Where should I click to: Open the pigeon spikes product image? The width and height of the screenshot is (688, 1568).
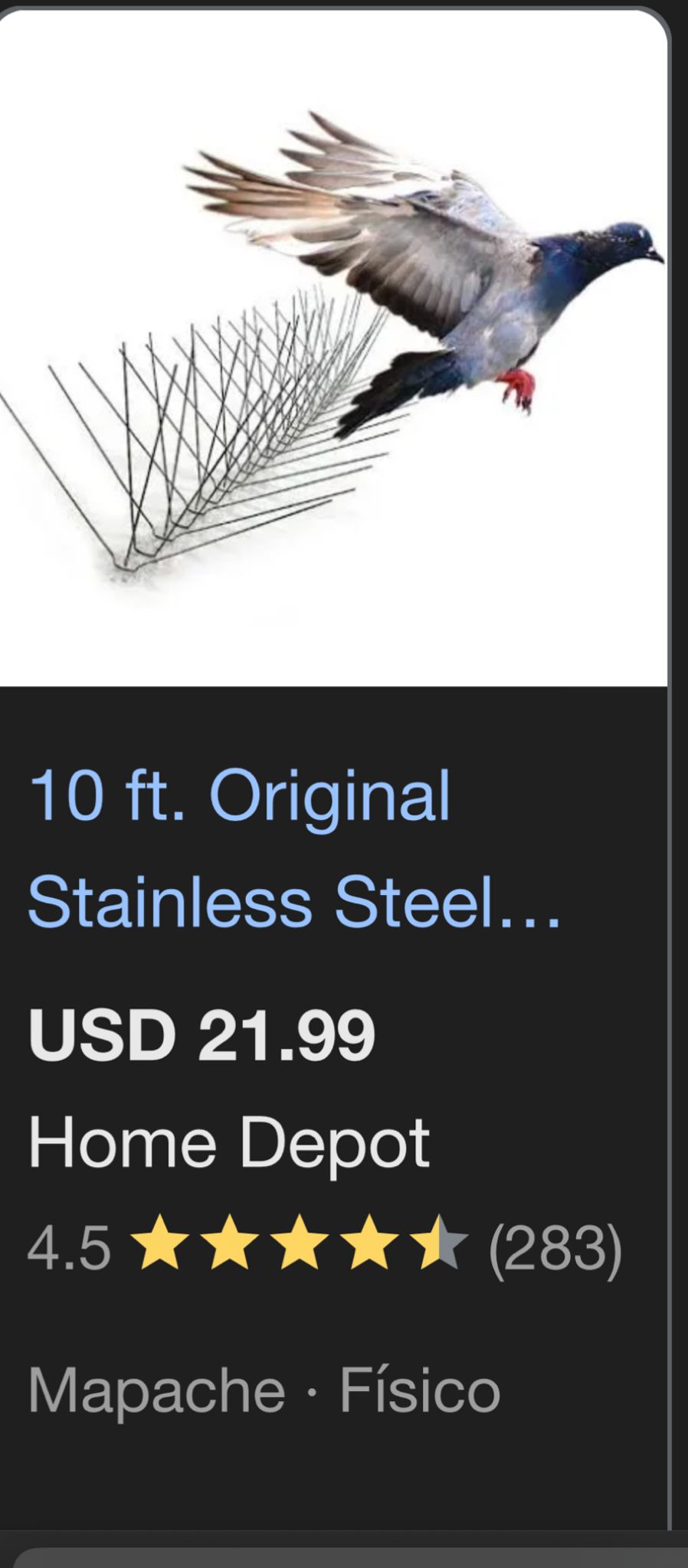tap(333, 348)
